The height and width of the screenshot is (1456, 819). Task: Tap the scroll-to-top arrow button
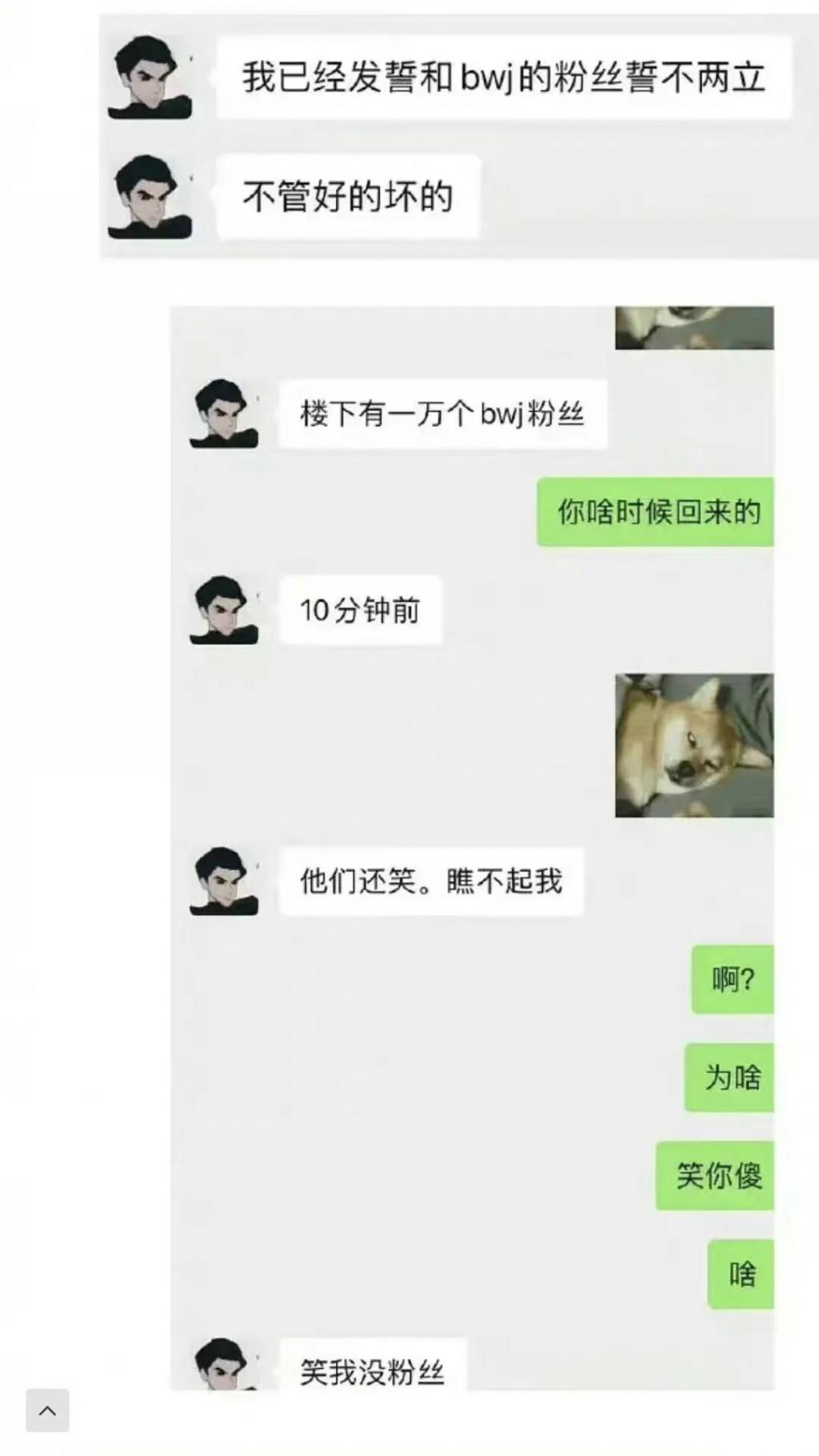[47, 1410]
